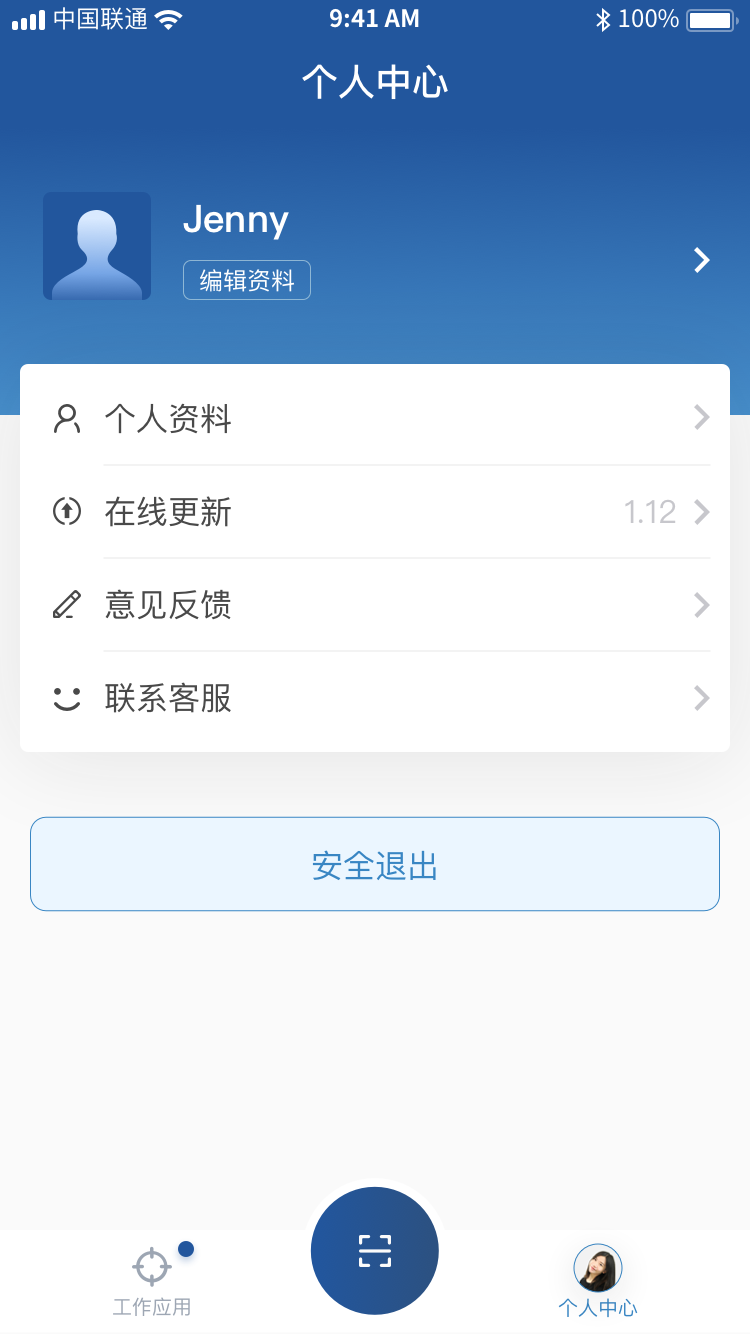This screenshot has height=1334, width=750.
Task: Expand the profile row via its chevron
Action: coord(701,260)
